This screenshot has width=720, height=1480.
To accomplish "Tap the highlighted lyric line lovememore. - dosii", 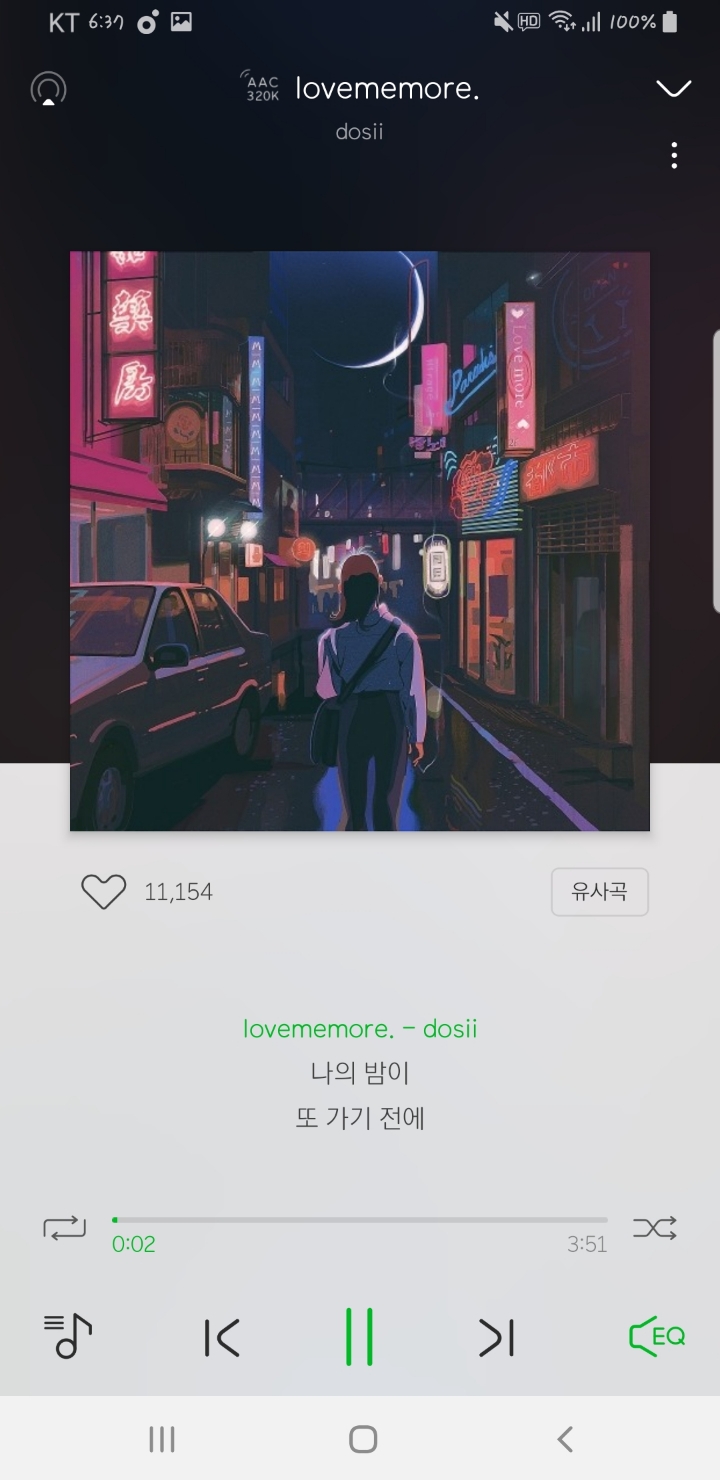I will click(x=360, y=1028).
